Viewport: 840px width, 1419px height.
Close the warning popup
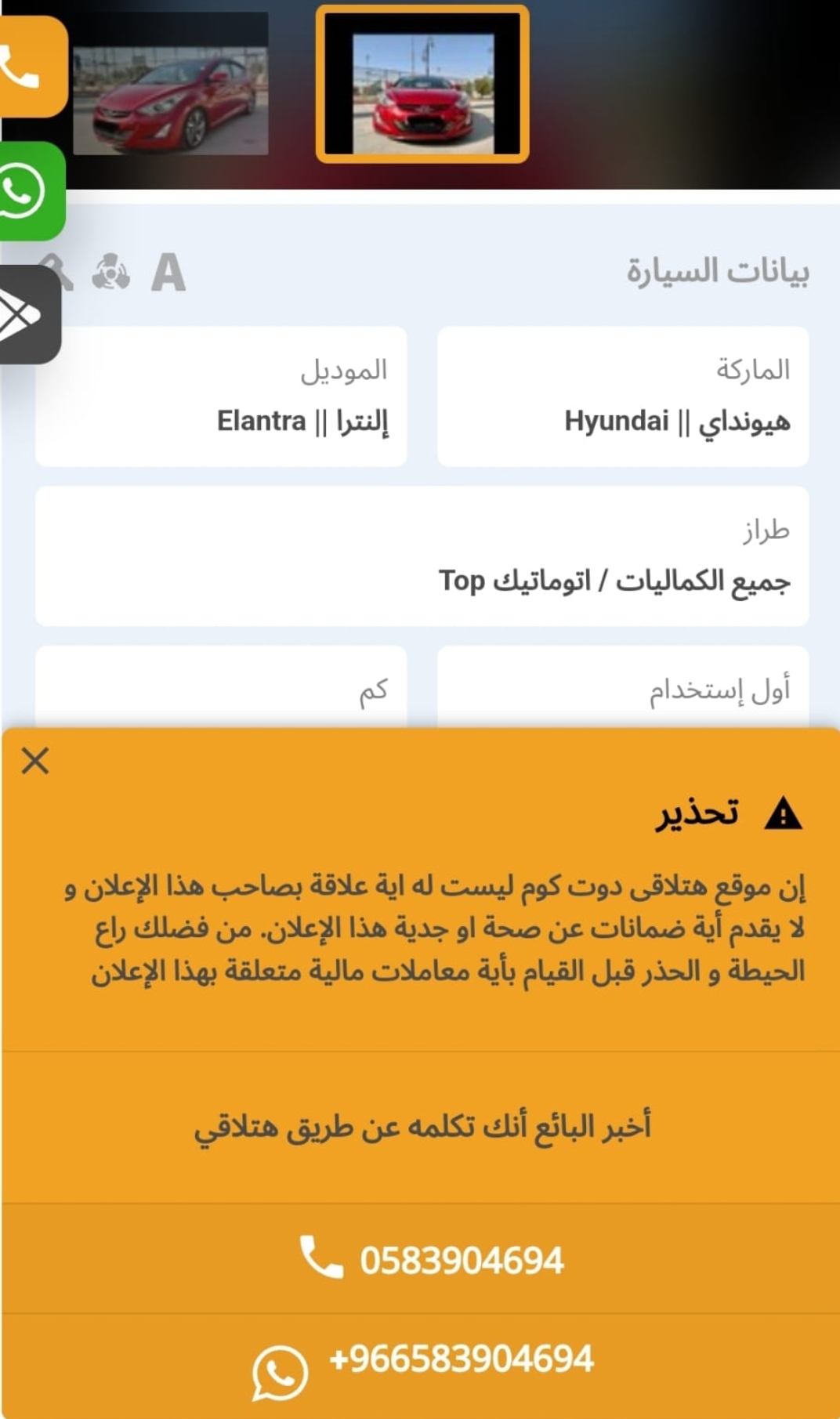click(35, 761)
